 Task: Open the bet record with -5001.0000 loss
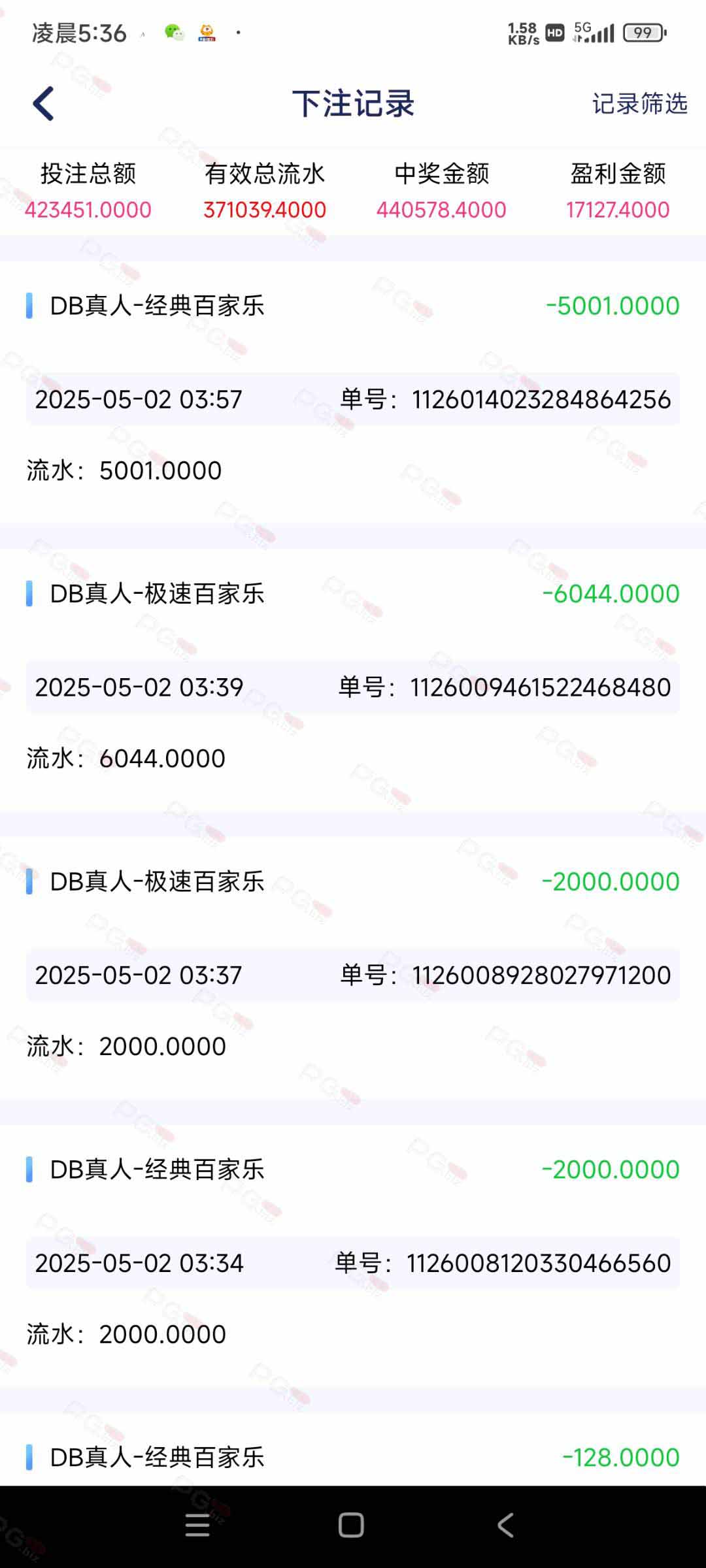pyautogui.click(x=353, y=391)
